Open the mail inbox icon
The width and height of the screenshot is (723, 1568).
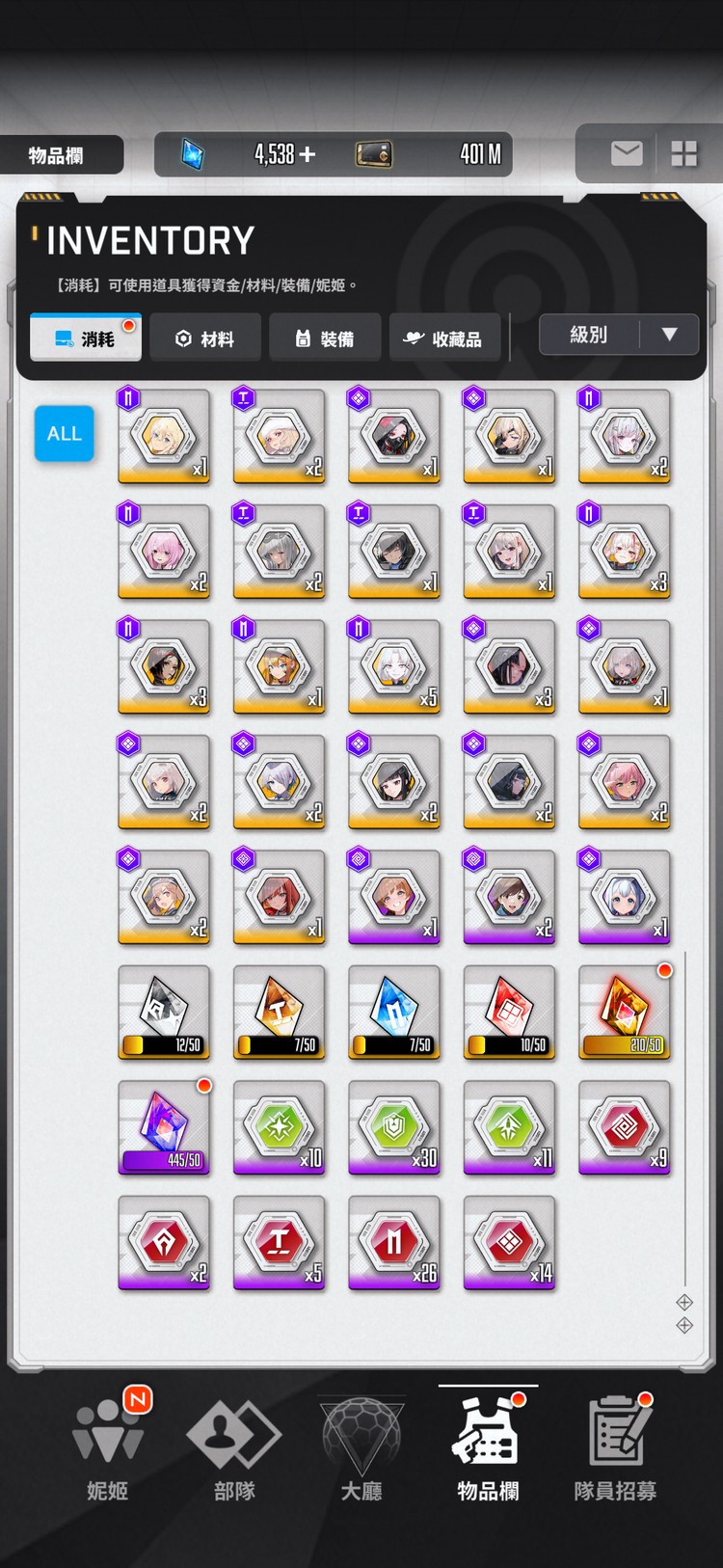pos(627,153)
